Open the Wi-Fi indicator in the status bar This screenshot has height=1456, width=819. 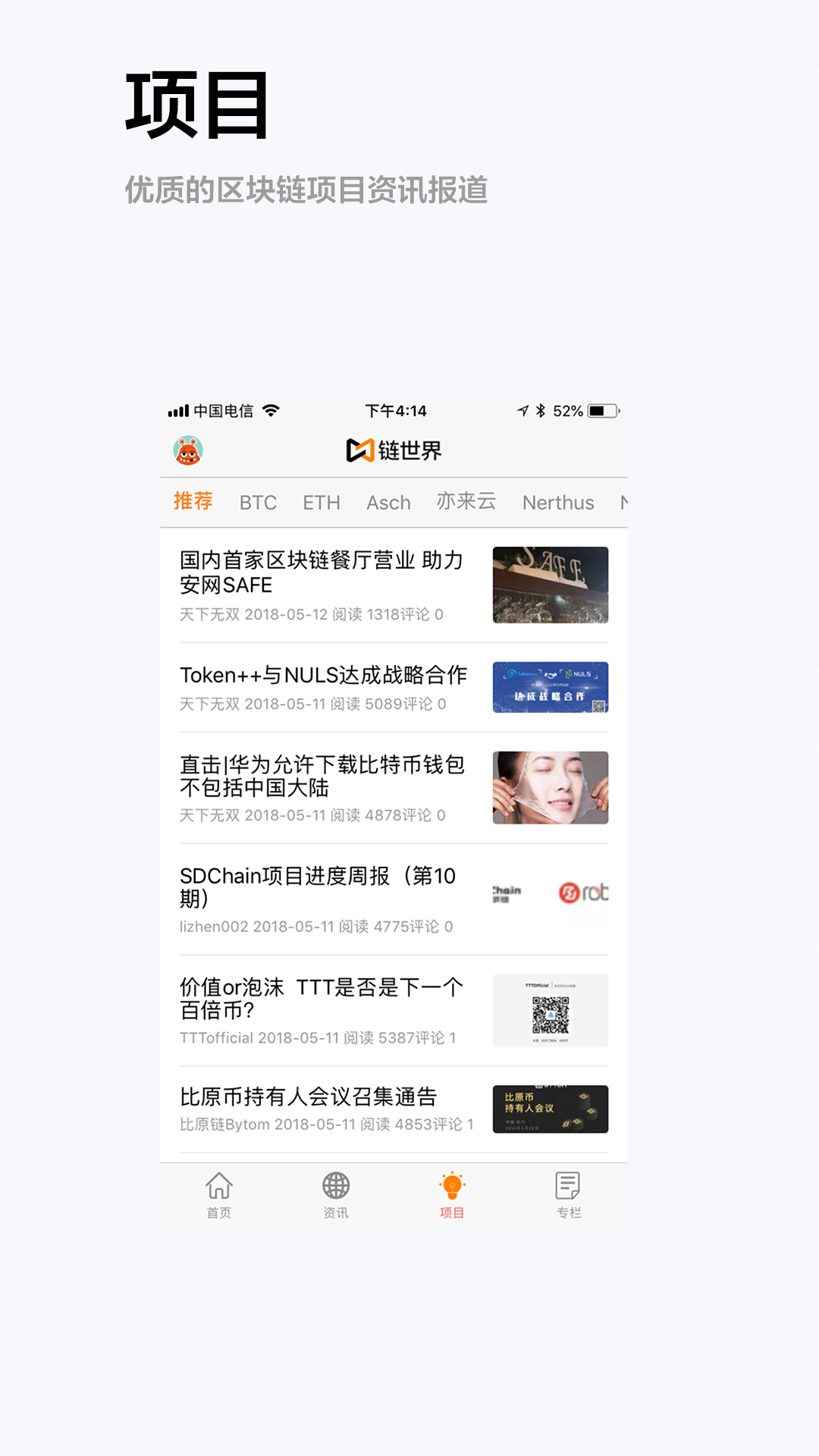[273, 409]
